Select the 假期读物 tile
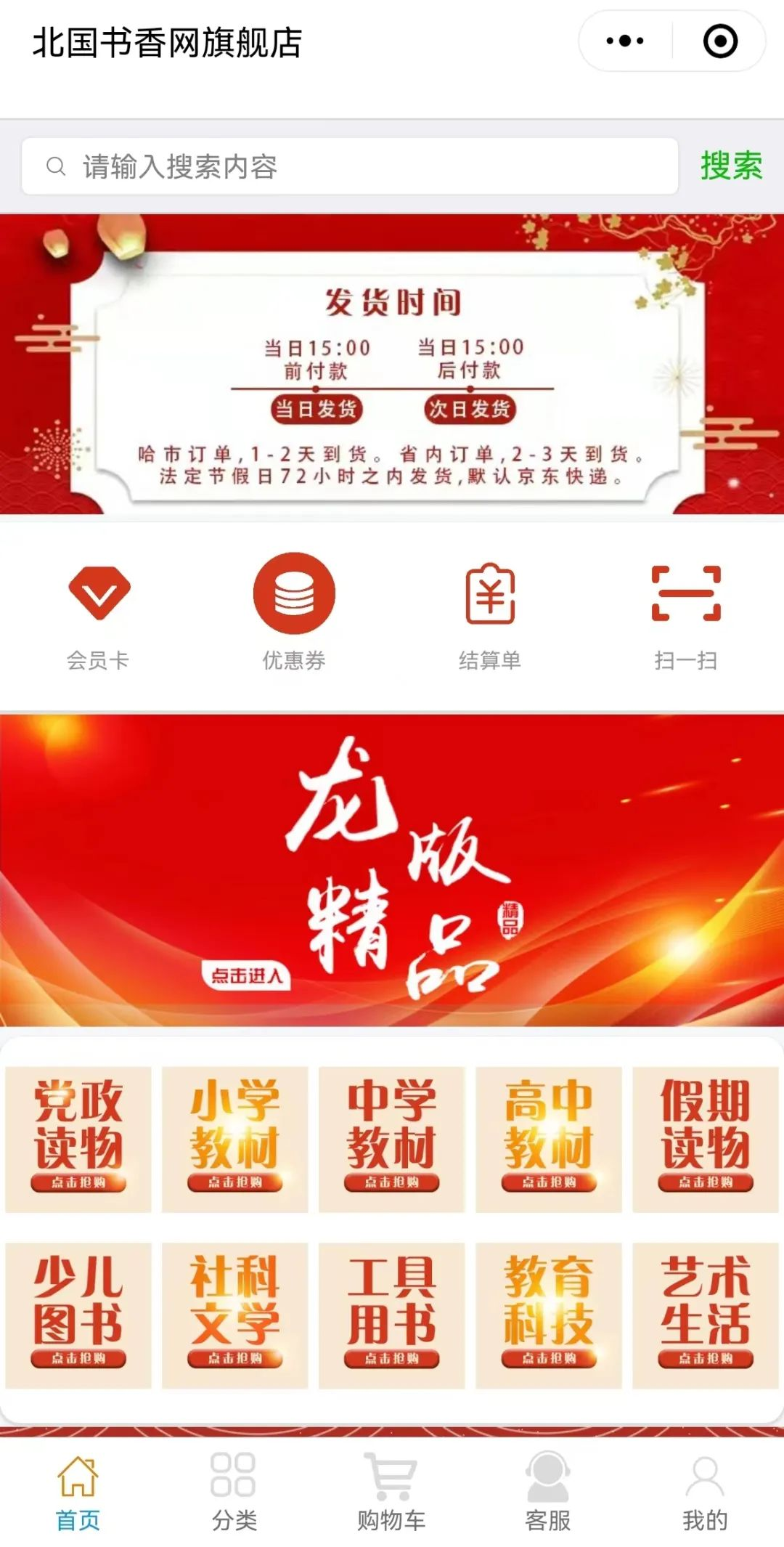The width and height of the screenshot is (784, 1547). click(x=705, y=1139)
